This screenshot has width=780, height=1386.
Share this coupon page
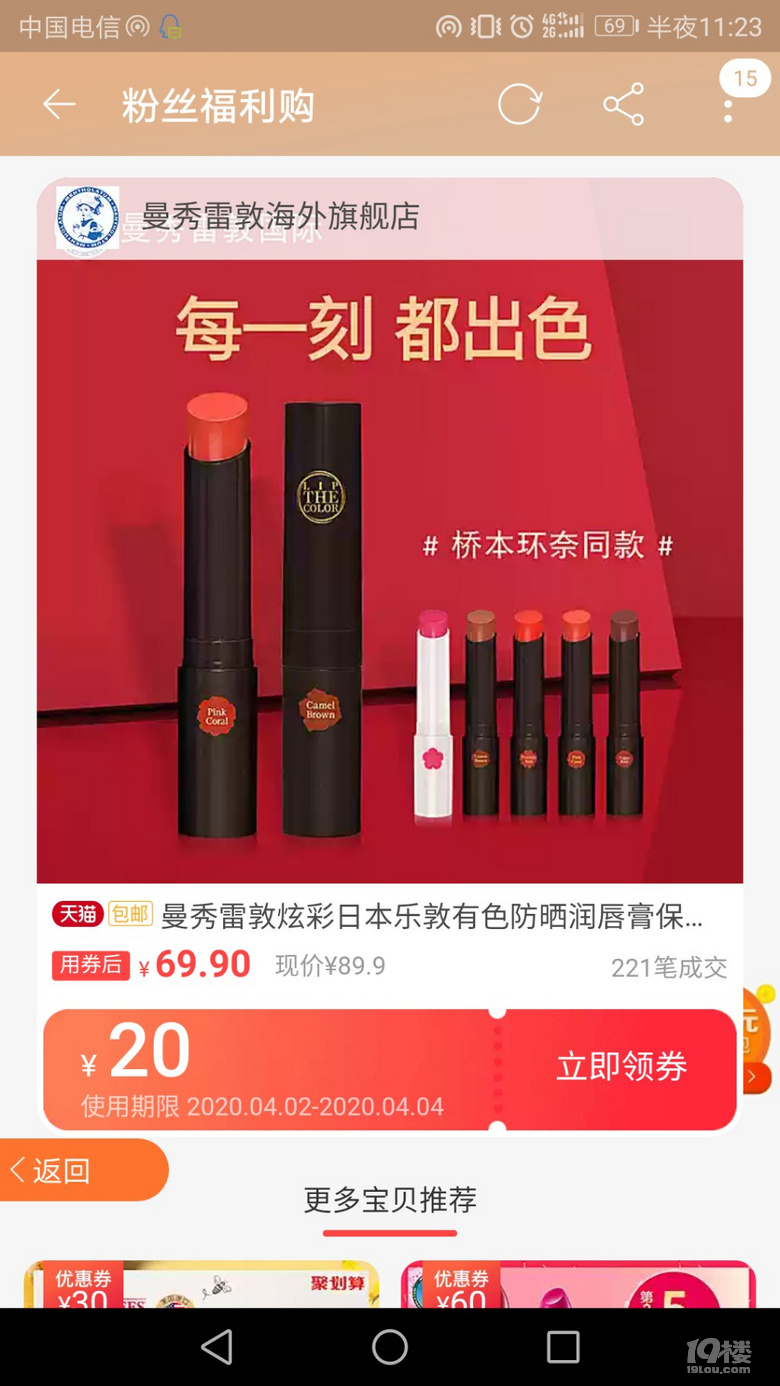623,105
